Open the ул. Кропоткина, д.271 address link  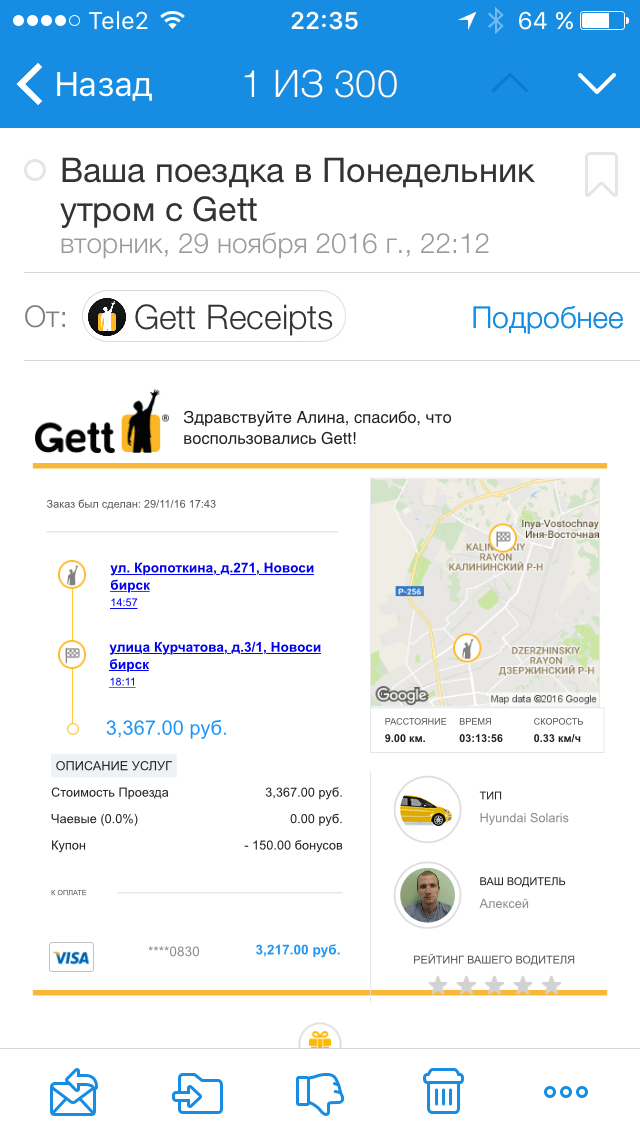pos(212,577)
